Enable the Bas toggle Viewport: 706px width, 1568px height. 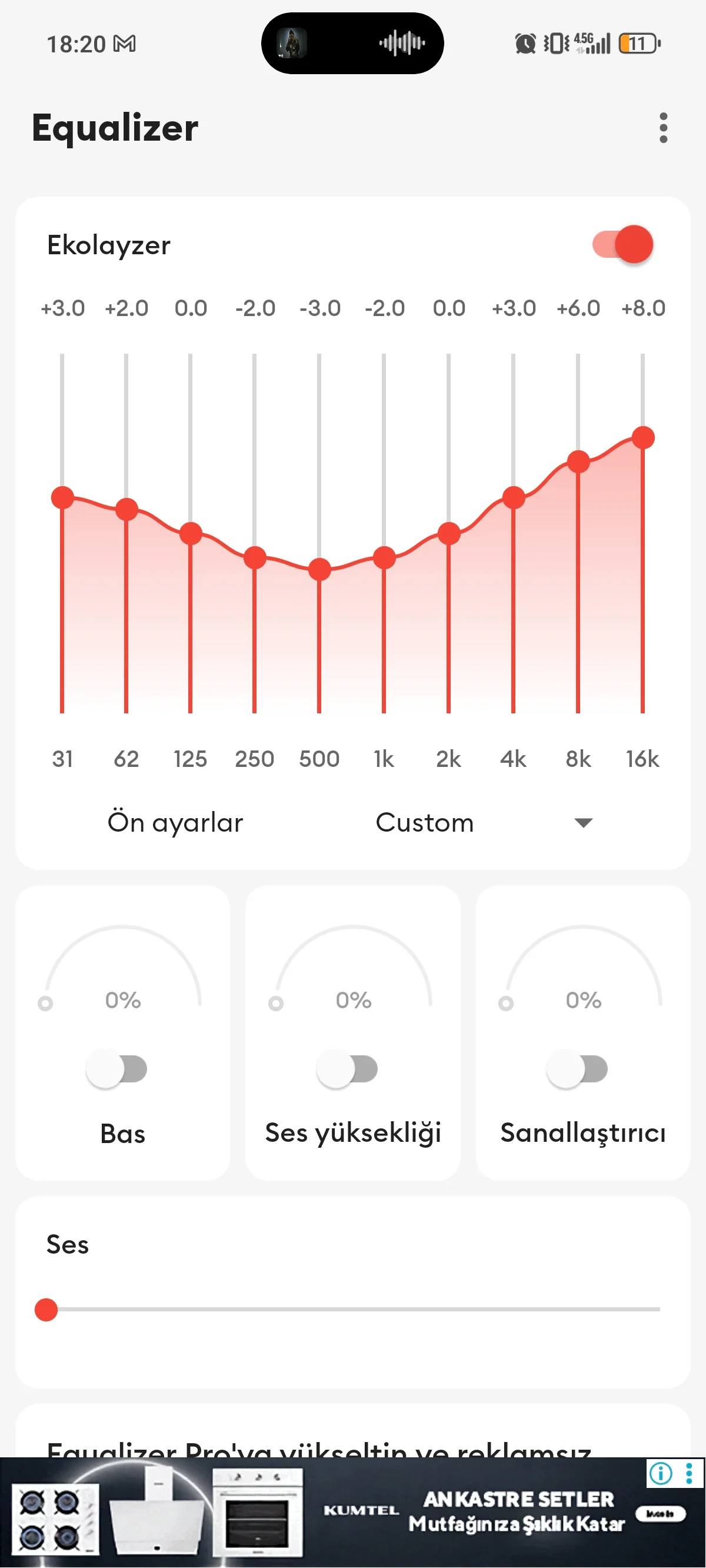pos(117,1069)
